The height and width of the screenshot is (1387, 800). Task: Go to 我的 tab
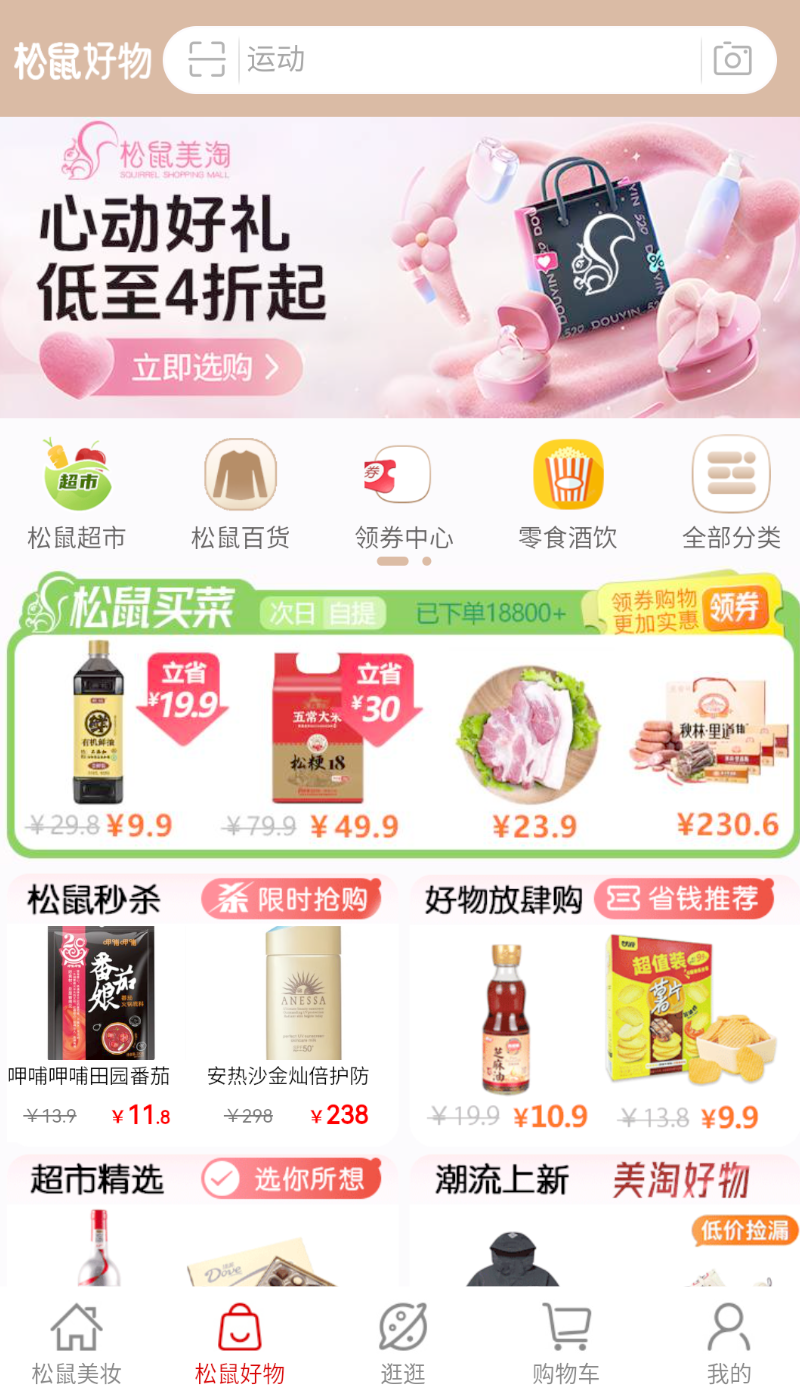click(729, 1341)
